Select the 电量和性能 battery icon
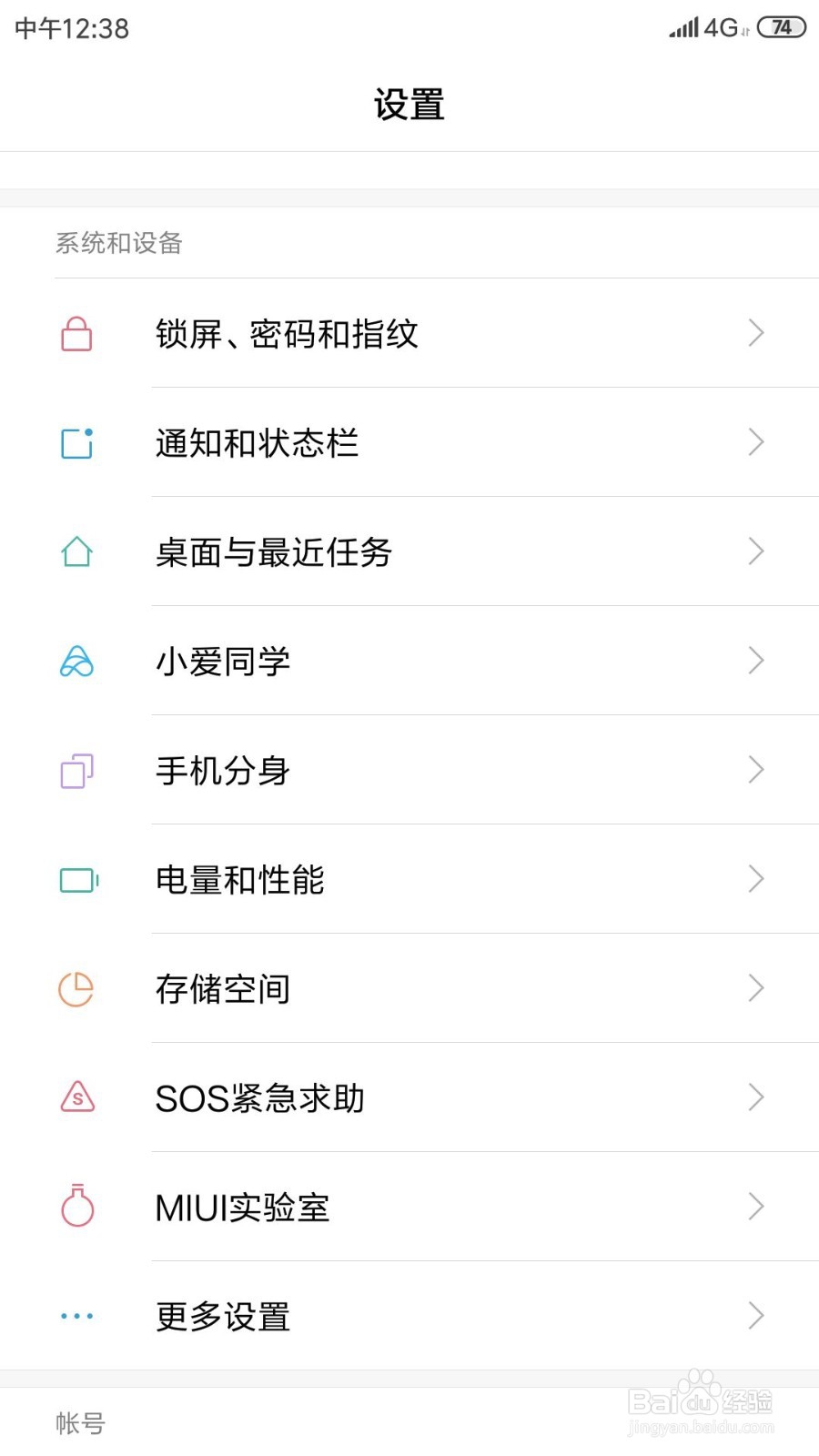This screenshot has width=819, height=1456. point(76,879)
